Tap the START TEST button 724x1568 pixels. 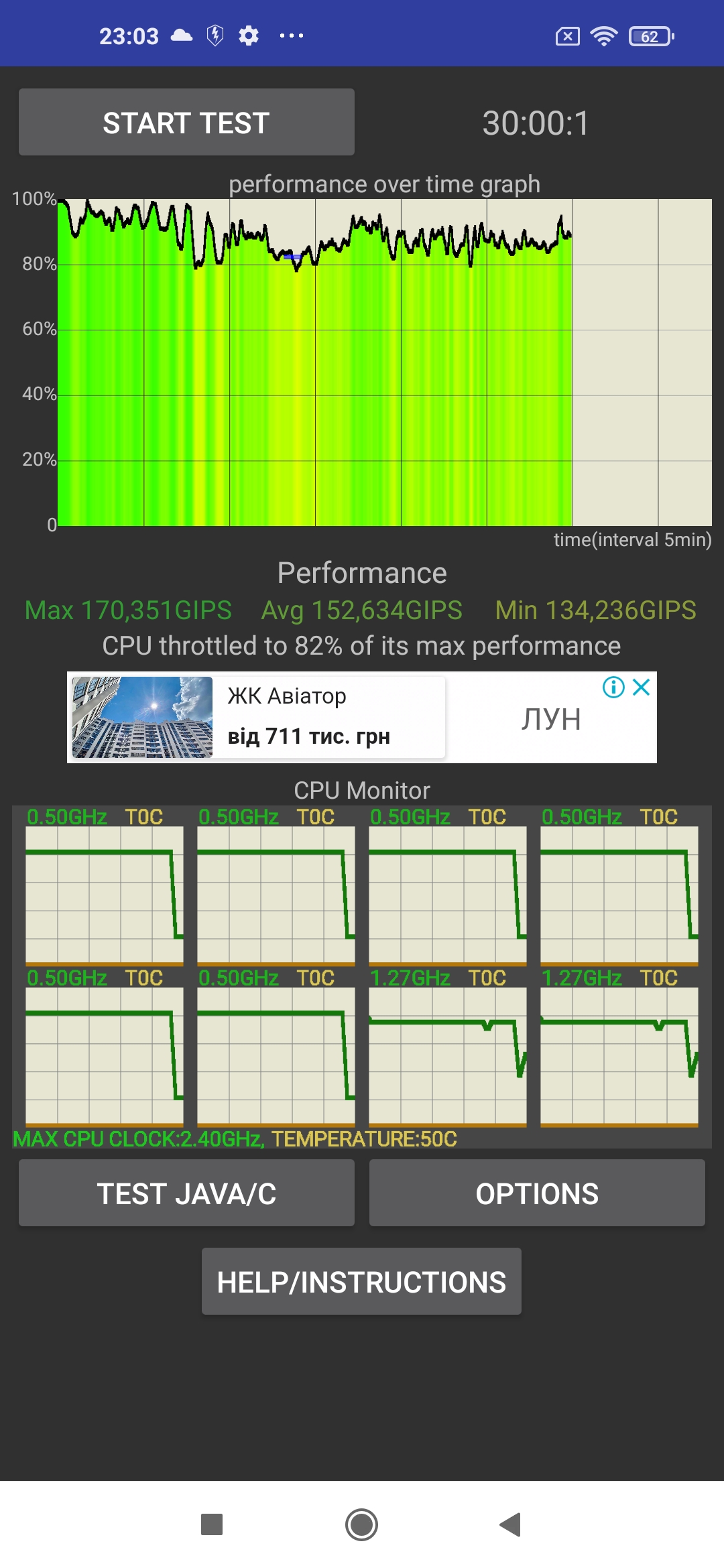pyautogui.click(x=186, y=122)
